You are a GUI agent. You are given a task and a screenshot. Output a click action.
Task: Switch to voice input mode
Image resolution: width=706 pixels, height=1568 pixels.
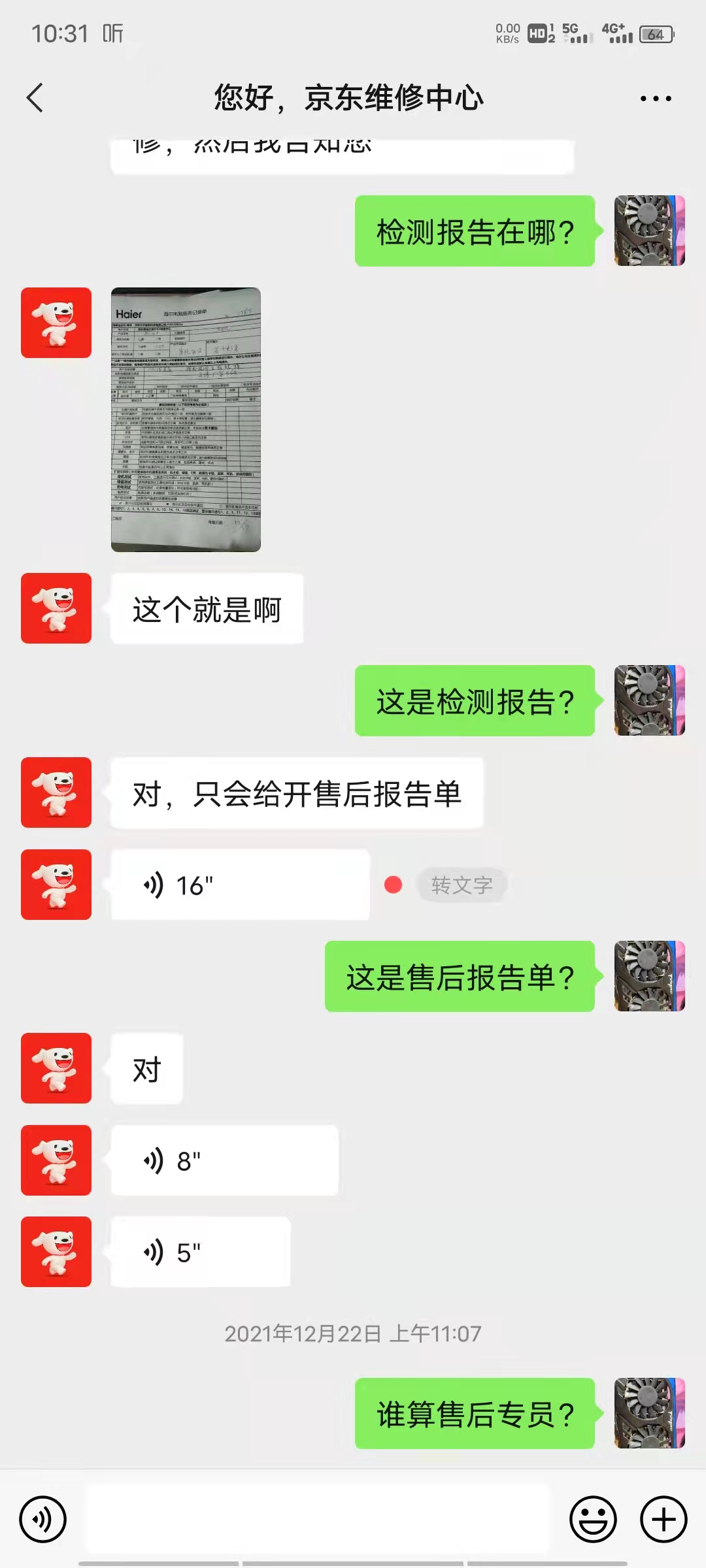click(43, 1519)
